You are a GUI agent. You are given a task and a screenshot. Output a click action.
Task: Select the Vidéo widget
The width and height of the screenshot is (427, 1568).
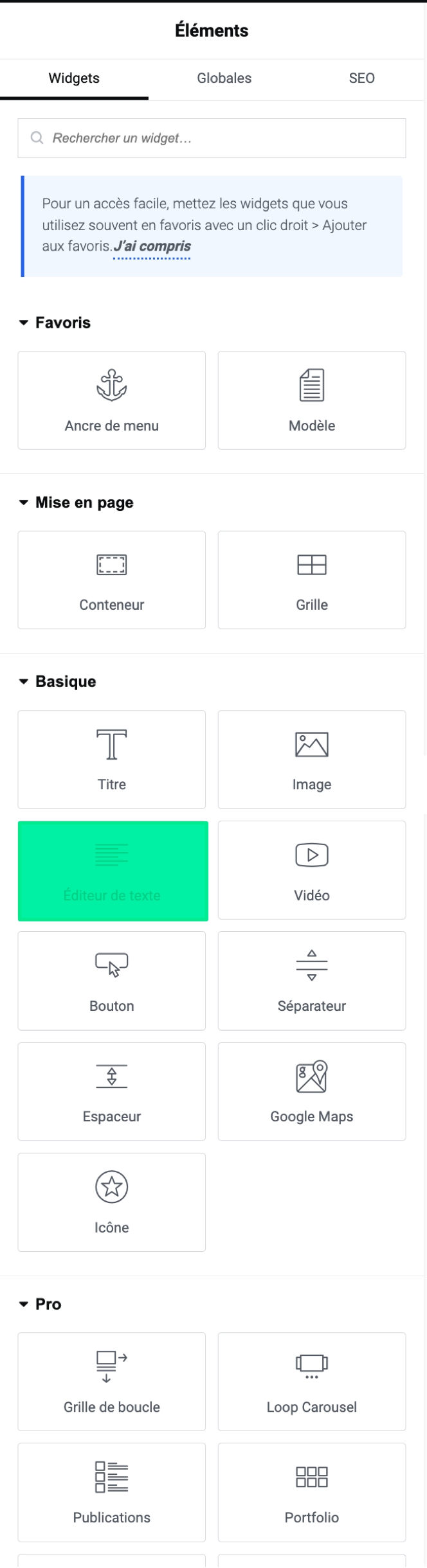tap(312, 870)
